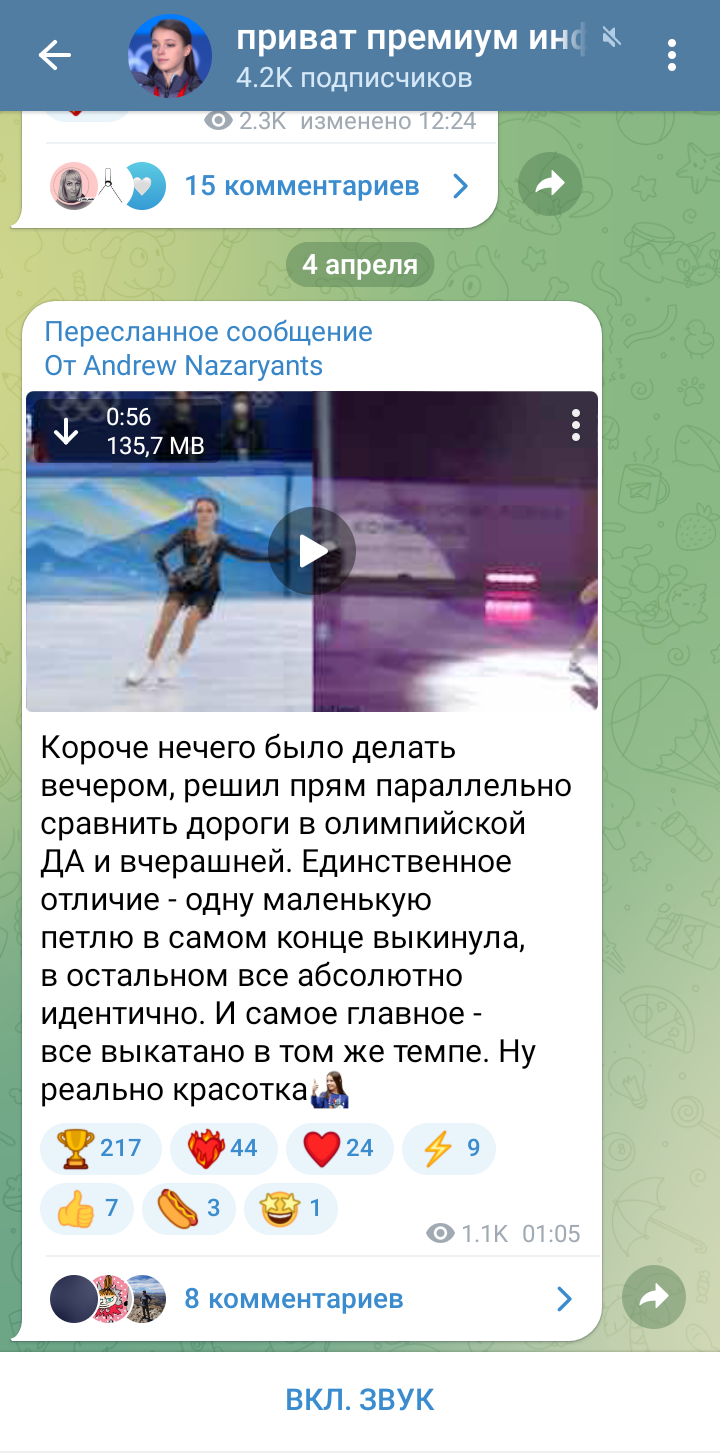
Task: Share the Andrew Nazaryants forwarded post
Action: pyautogui.click(x=653, y=1298)
